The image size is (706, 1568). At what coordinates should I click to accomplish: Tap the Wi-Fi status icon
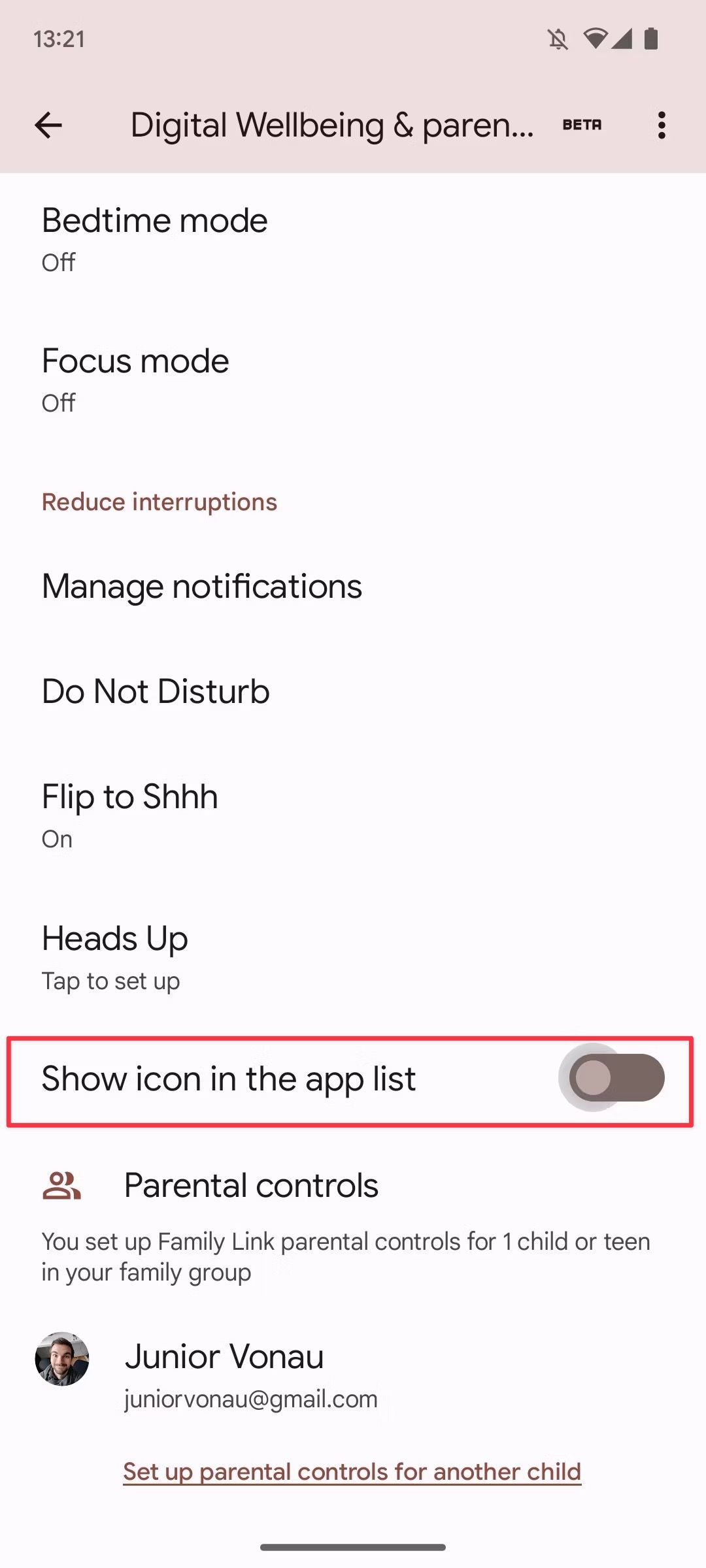pyautogui.click(x=596, y=39)
